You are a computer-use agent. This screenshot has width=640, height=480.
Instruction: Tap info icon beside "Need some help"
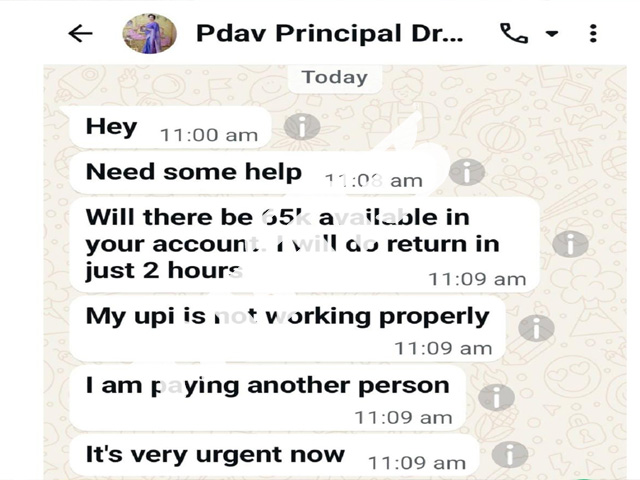pyautogui.click(x=467, y=172)
